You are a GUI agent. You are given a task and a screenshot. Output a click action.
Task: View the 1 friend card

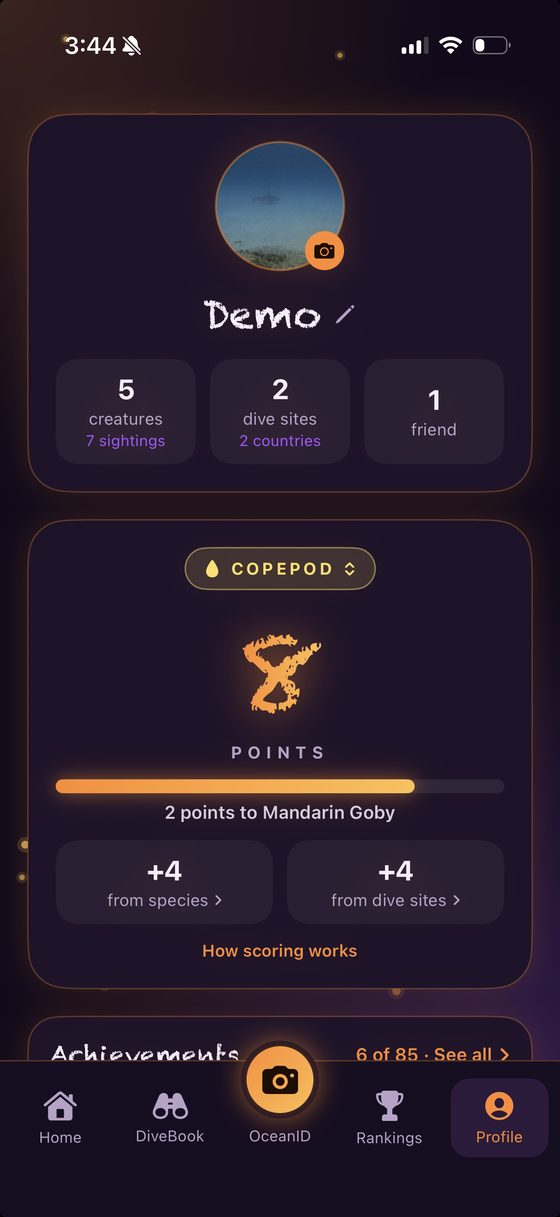coord(434,411)
